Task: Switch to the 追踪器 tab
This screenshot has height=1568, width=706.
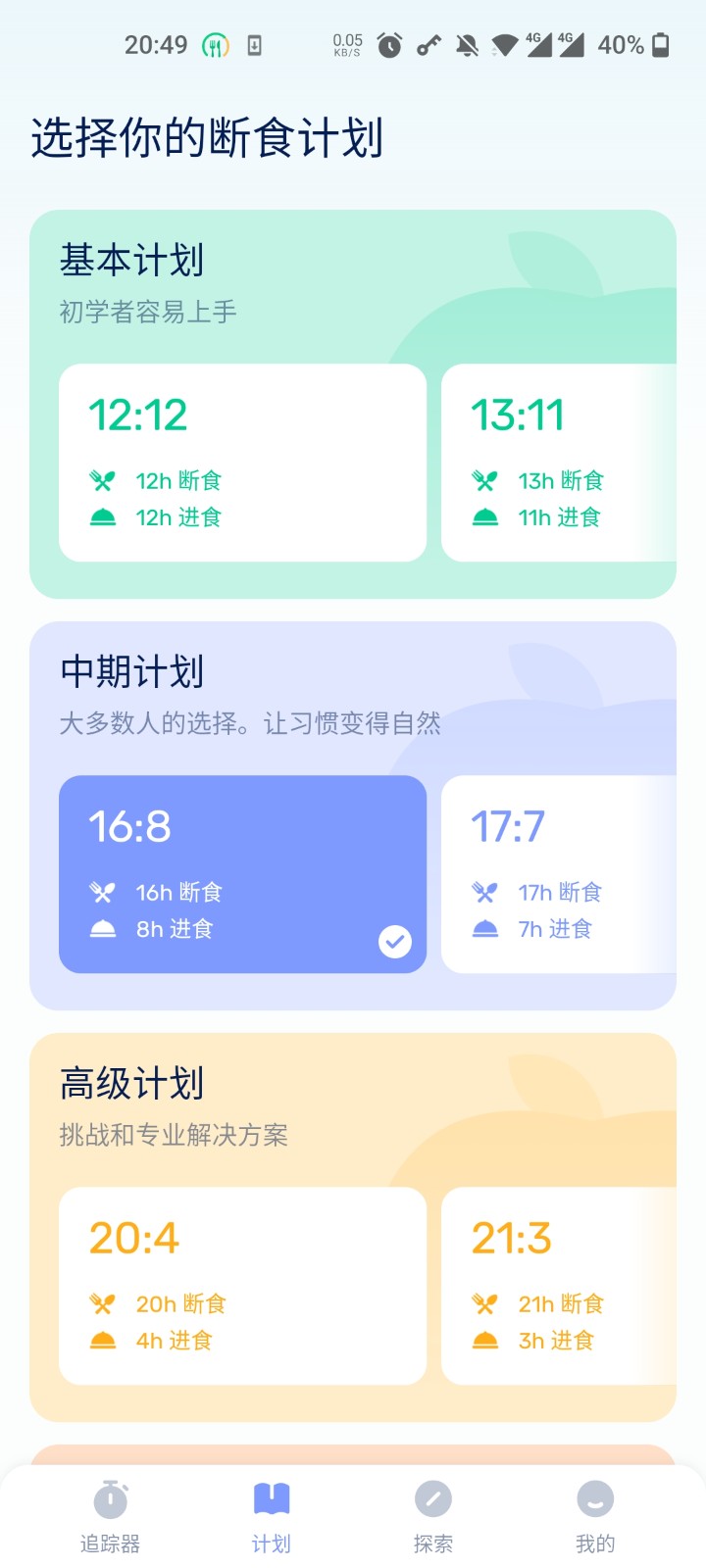Action: click(110, 1516)
